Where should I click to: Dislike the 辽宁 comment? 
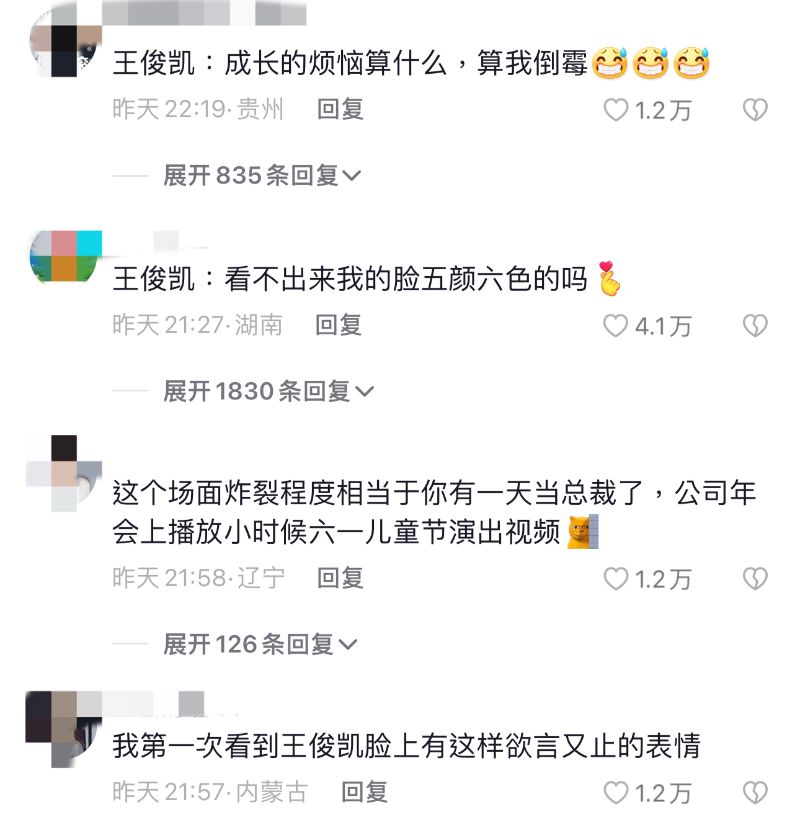coord(755,578)
